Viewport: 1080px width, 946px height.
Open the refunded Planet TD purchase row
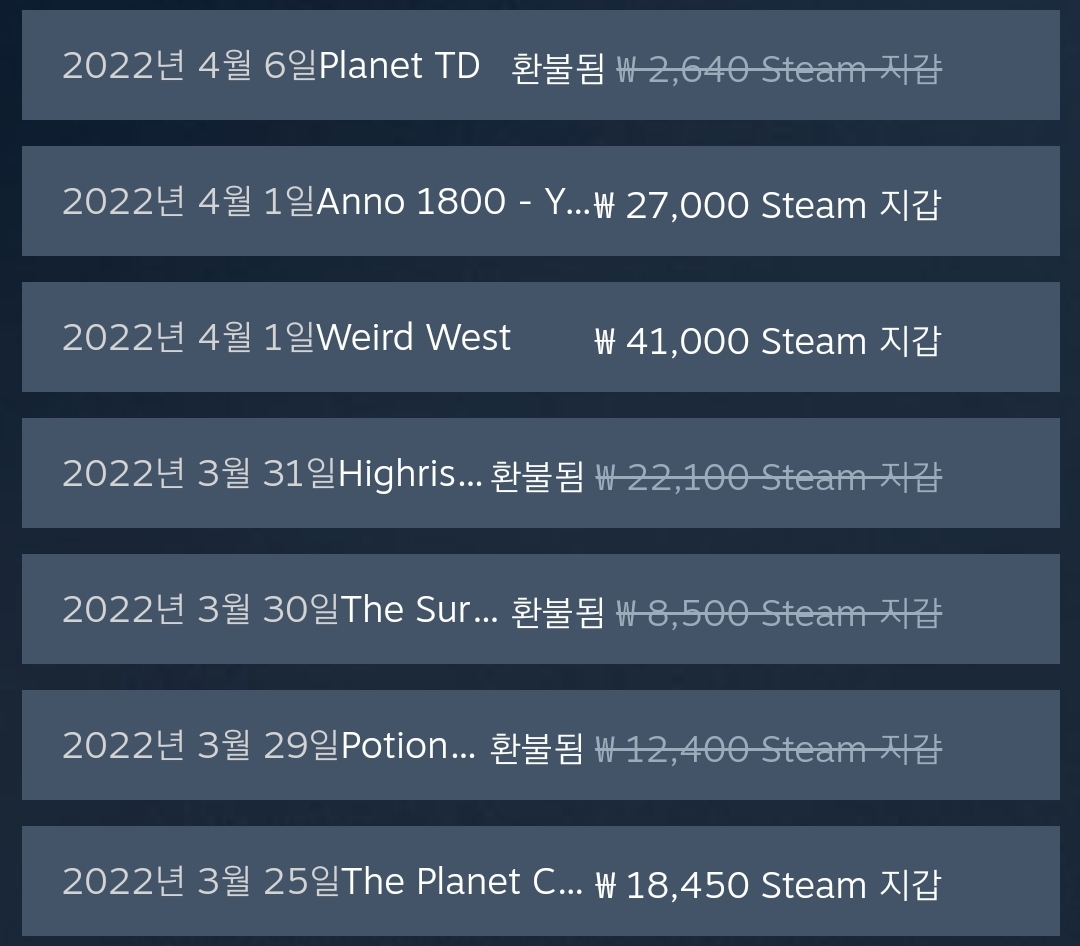point(540,66)
